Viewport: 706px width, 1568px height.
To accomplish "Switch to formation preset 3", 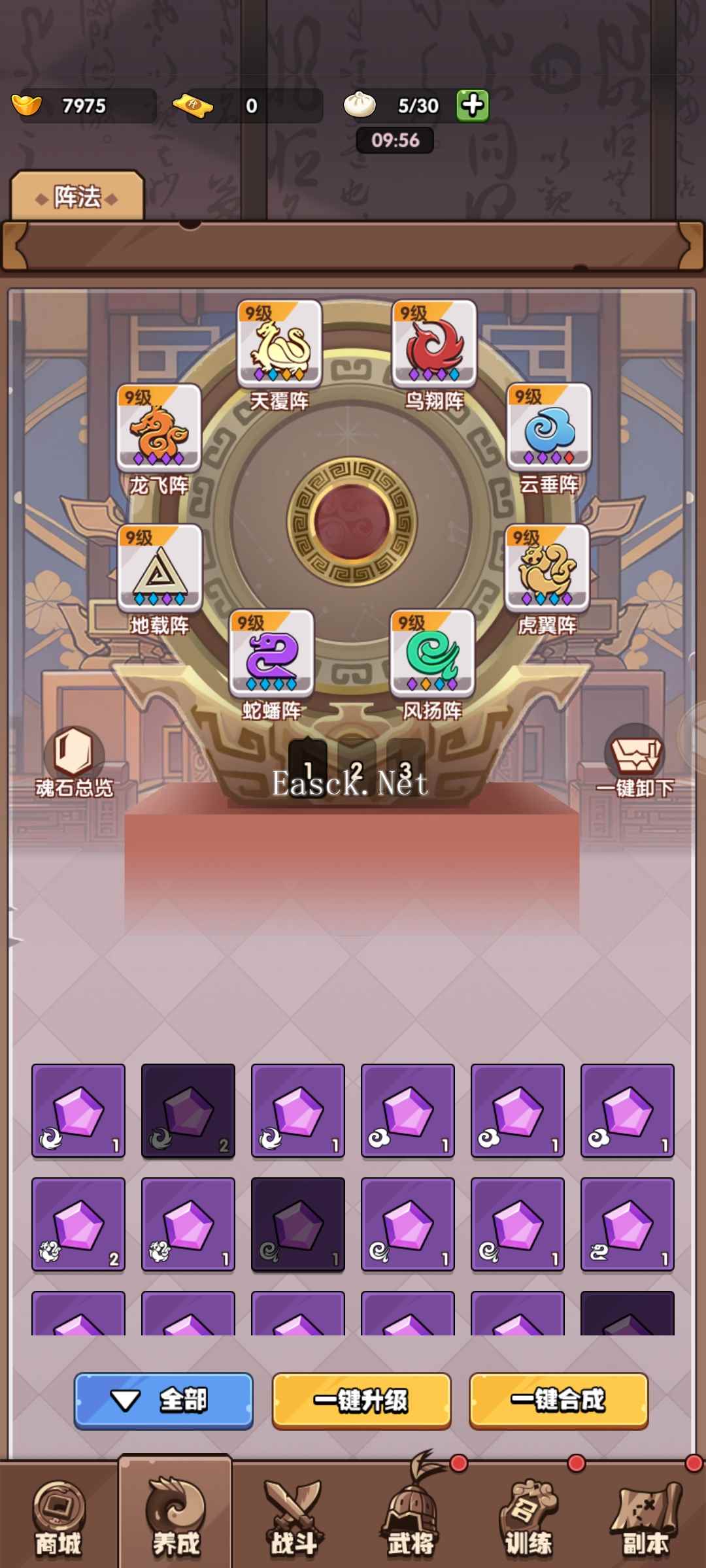I will (x=405, y=762).
